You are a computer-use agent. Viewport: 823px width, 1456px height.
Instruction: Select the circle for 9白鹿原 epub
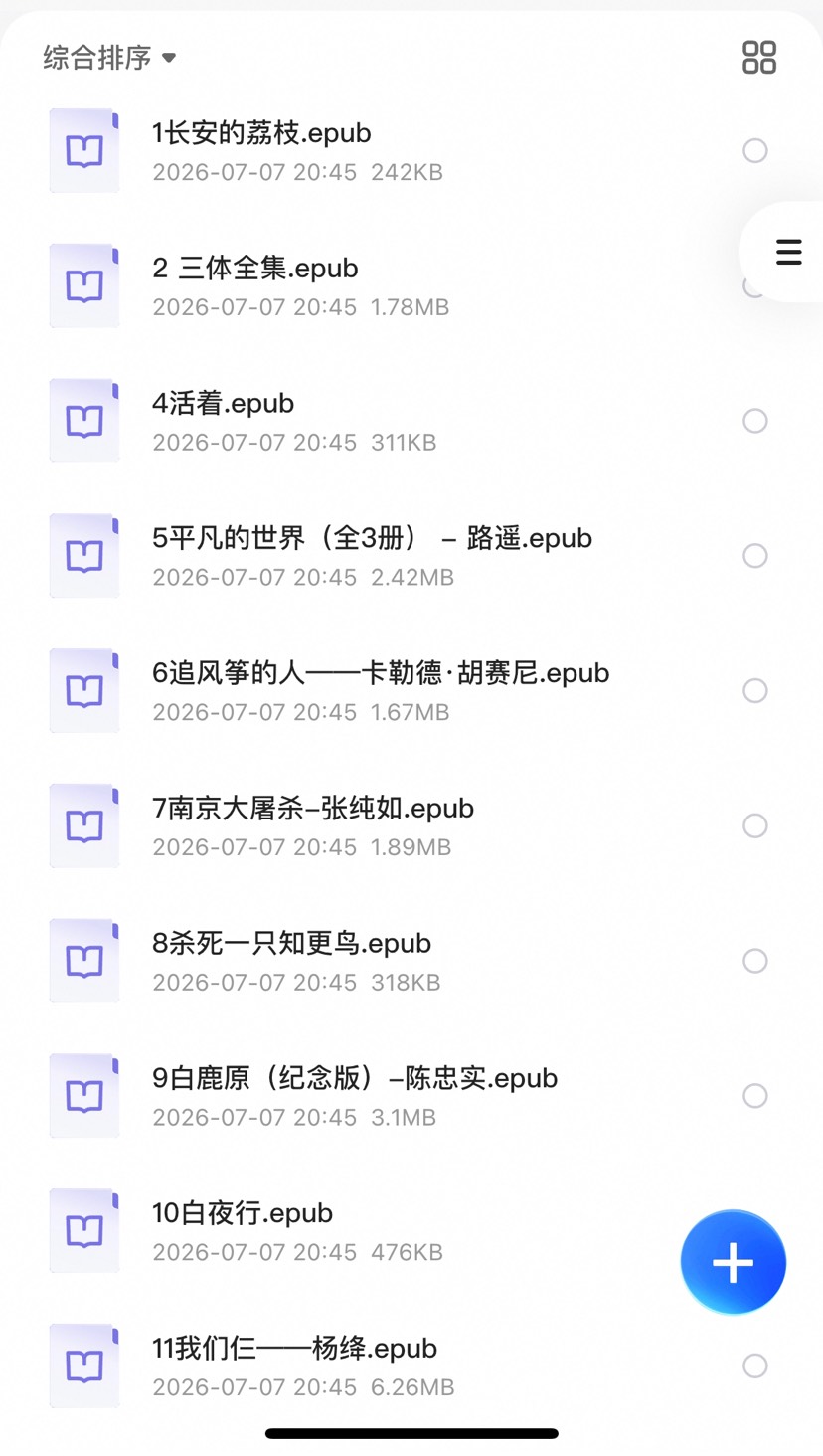pyautogui.click(x=755, y=1096)
